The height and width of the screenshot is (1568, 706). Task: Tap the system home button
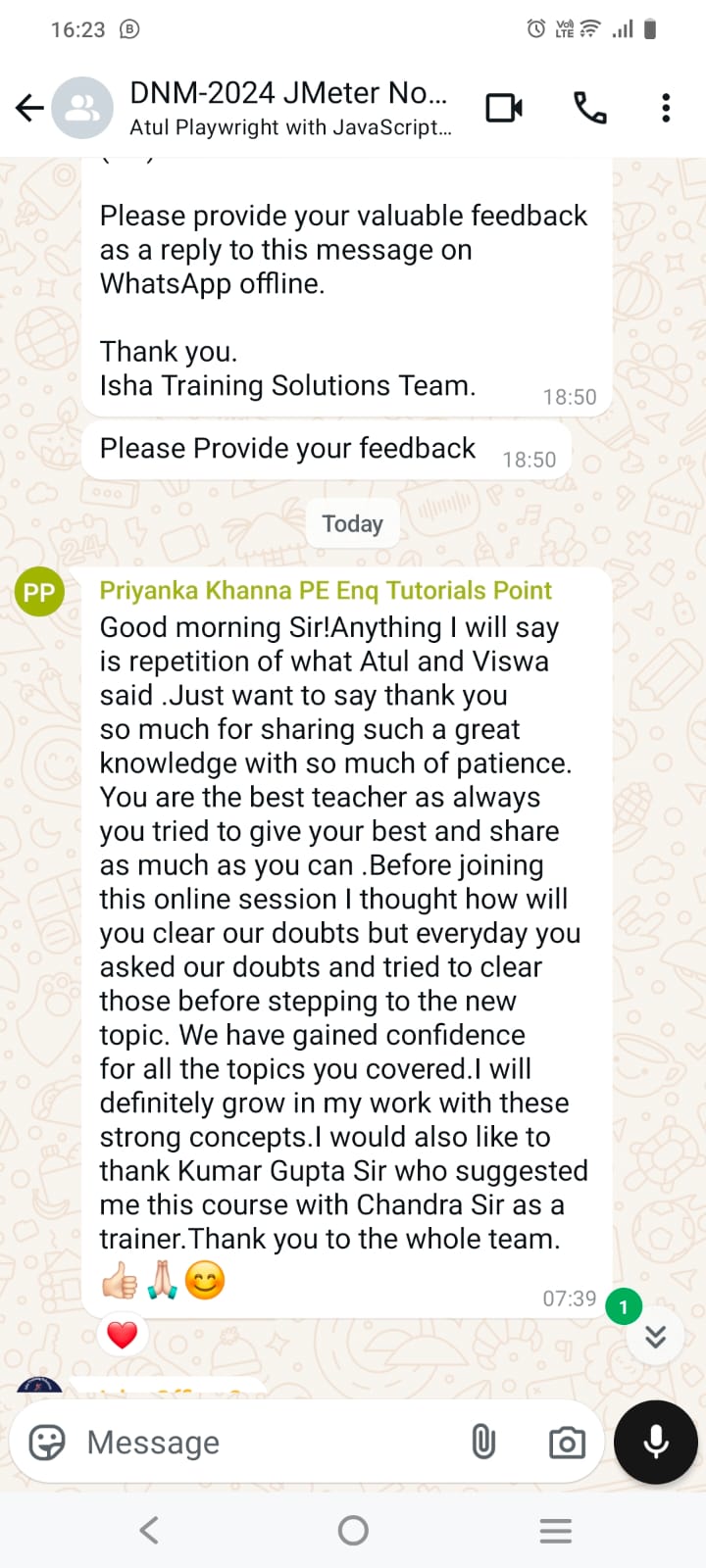coord(353,1530)
